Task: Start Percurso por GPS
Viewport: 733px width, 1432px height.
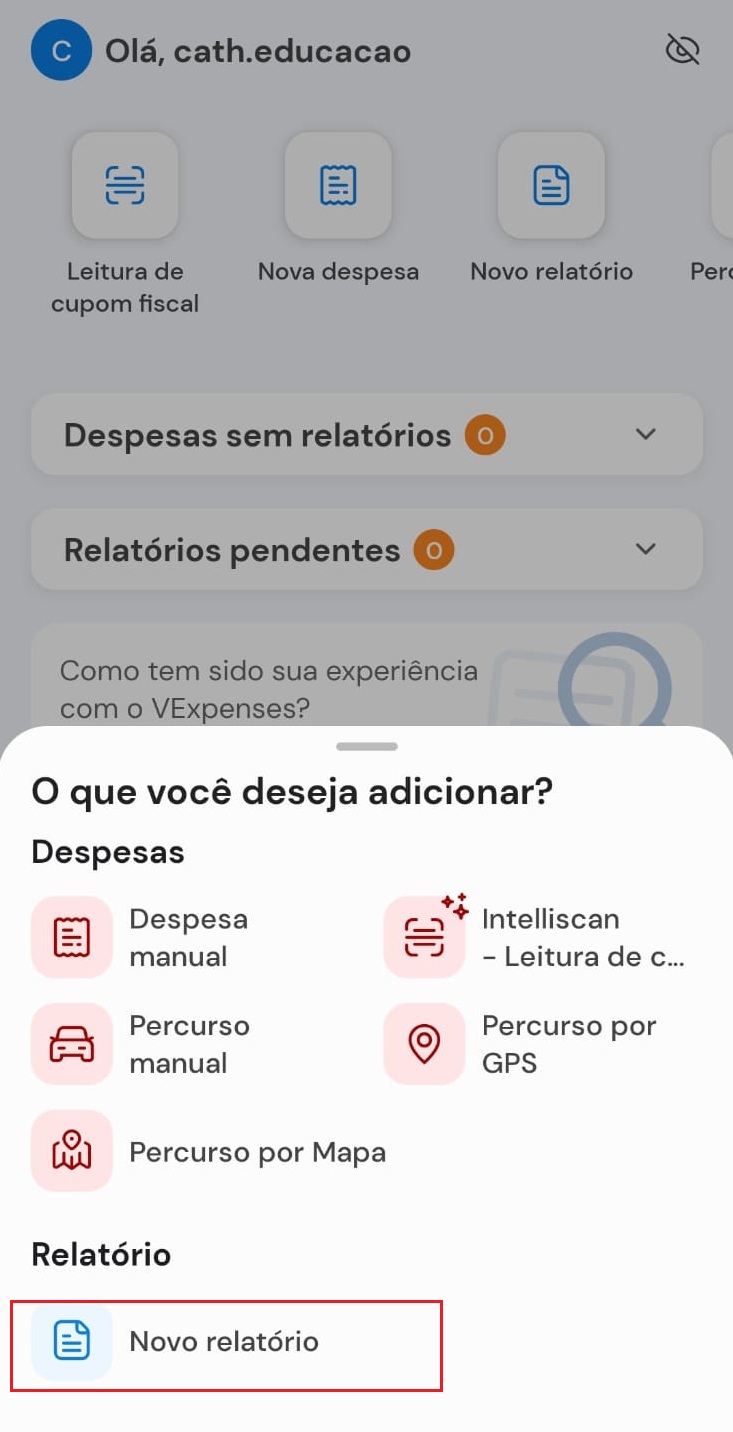Action: pos(520,1044)
